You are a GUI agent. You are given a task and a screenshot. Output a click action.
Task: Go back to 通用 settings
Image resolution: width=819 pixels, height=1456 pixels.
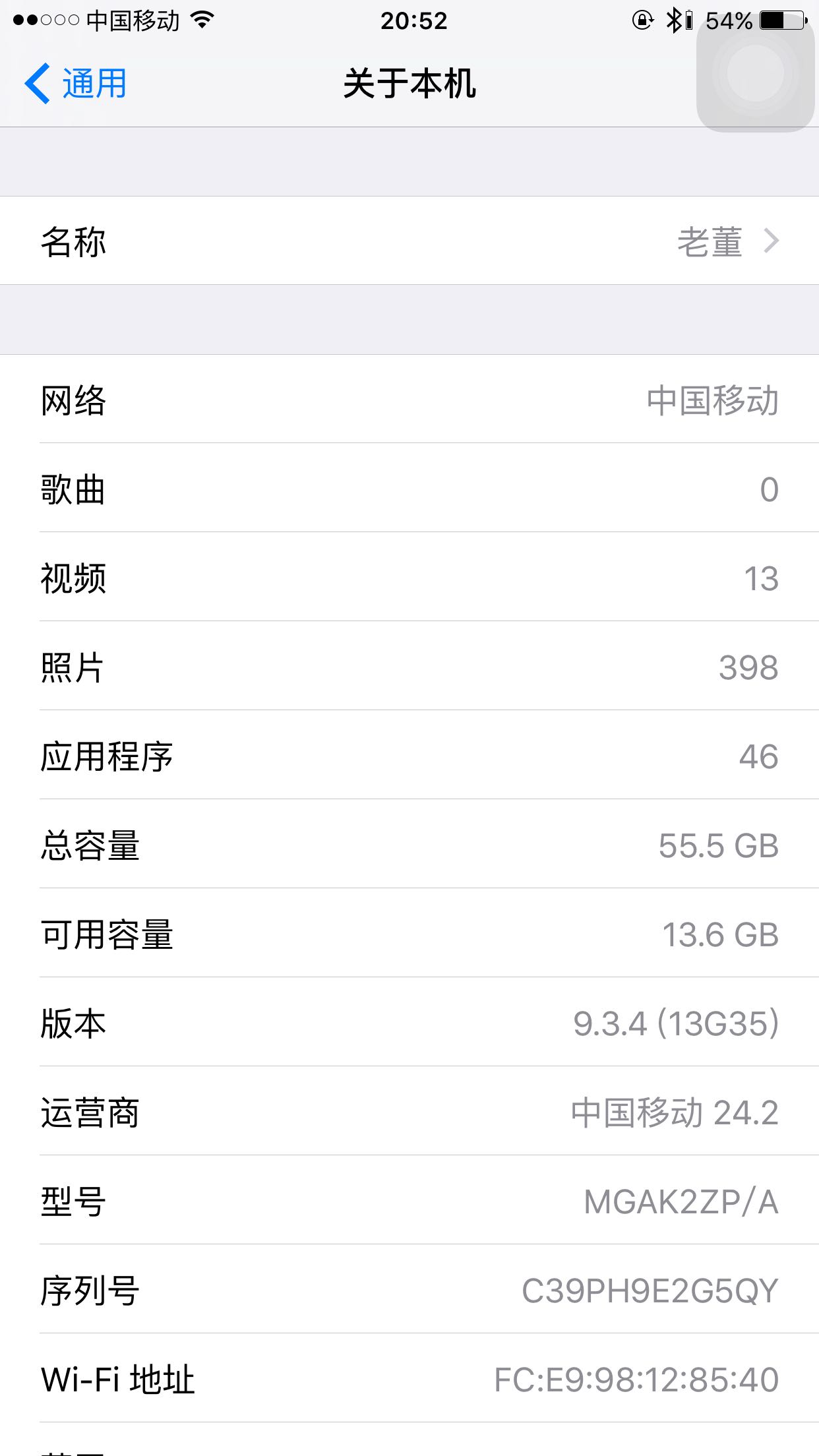[x=75, y=84]
